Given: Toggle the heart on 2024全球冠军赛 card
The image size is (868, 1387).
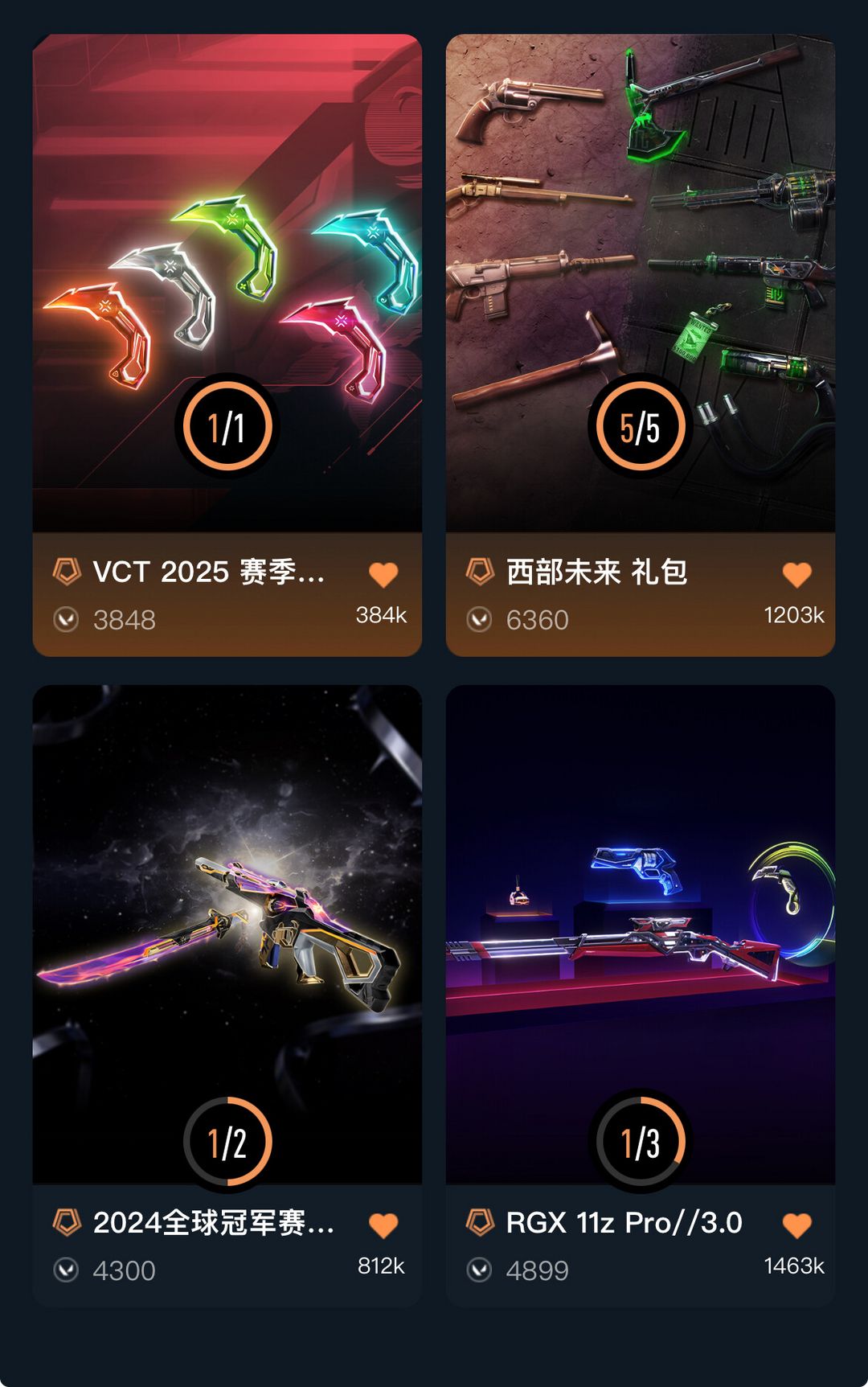Looking at the screenshot, I should click(x=383, y=1225).
